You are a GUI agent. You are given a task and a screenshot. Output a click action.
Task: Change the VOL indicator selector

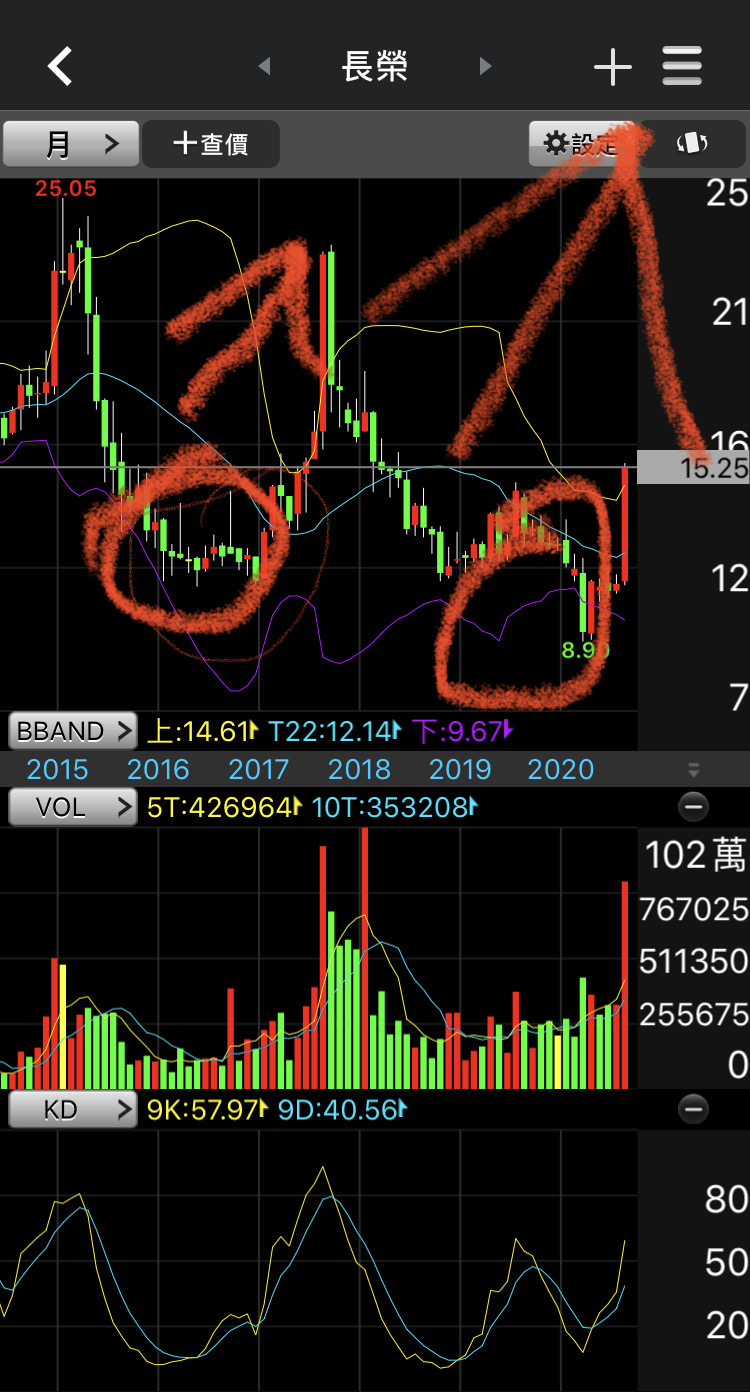tap(72, 807)
